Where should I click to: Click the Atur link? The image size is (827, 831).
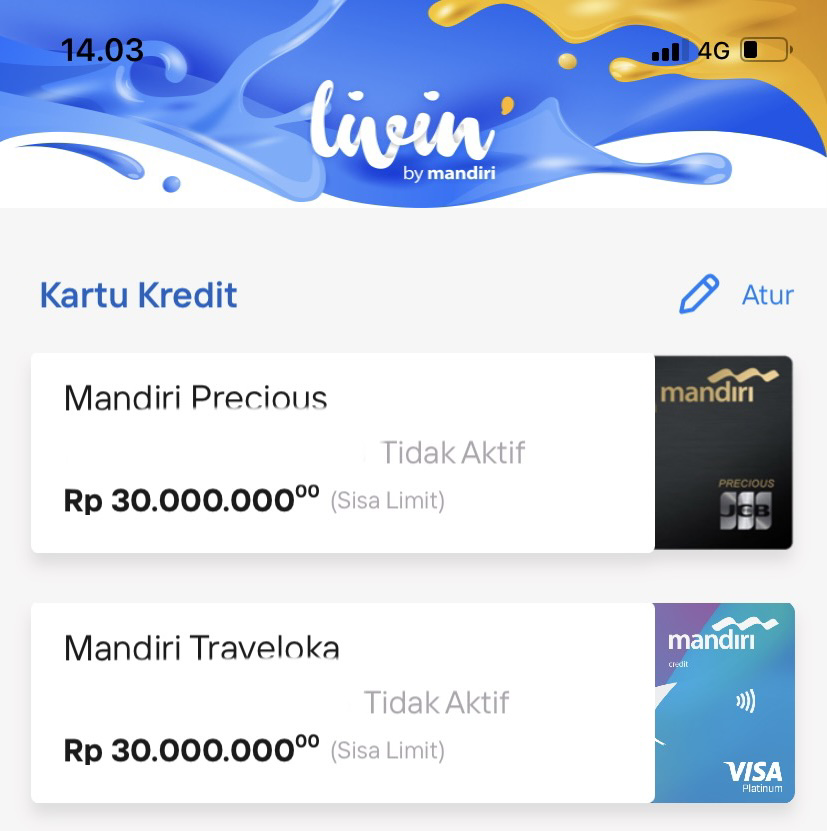[767, 295]
